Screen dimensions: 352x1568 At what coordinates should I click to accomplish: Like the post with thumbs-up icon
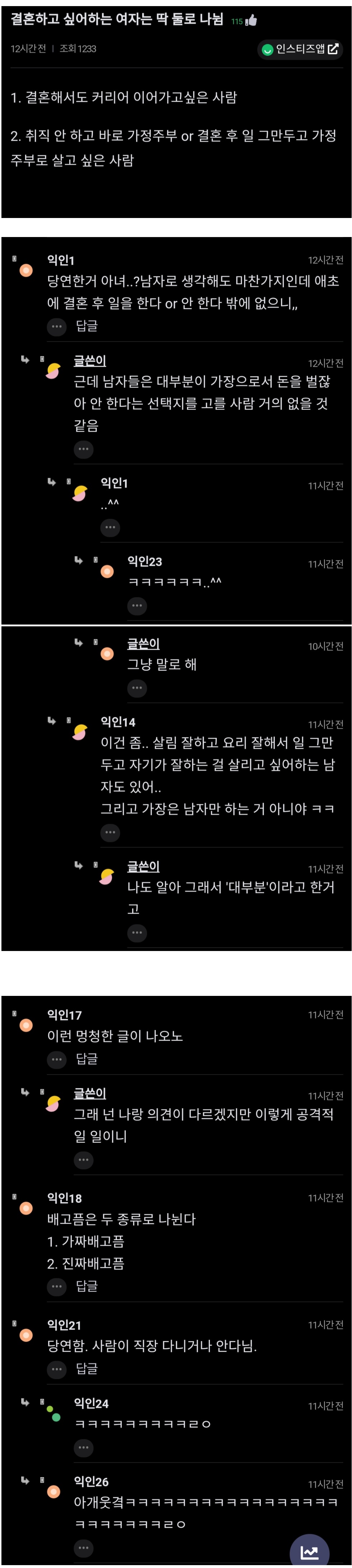(251, 21)
